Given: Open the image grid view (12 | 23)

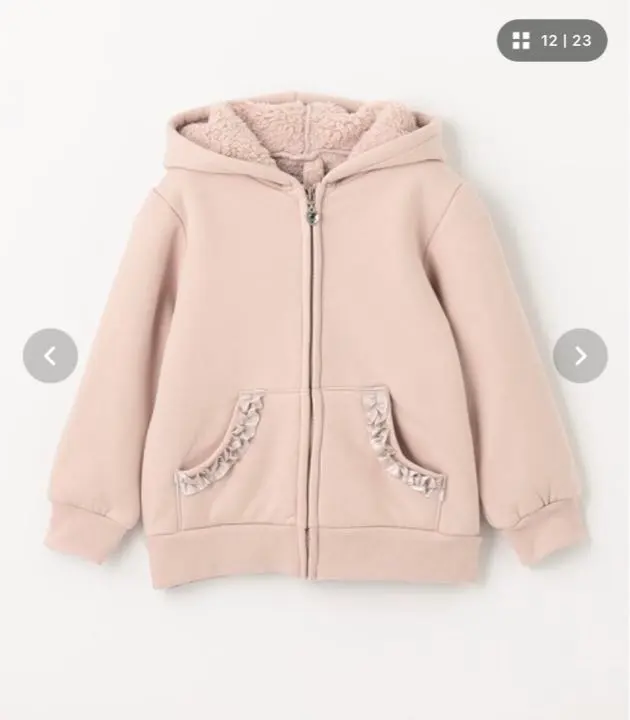Looking at the screenshot, I should click(x=552, y=41).
